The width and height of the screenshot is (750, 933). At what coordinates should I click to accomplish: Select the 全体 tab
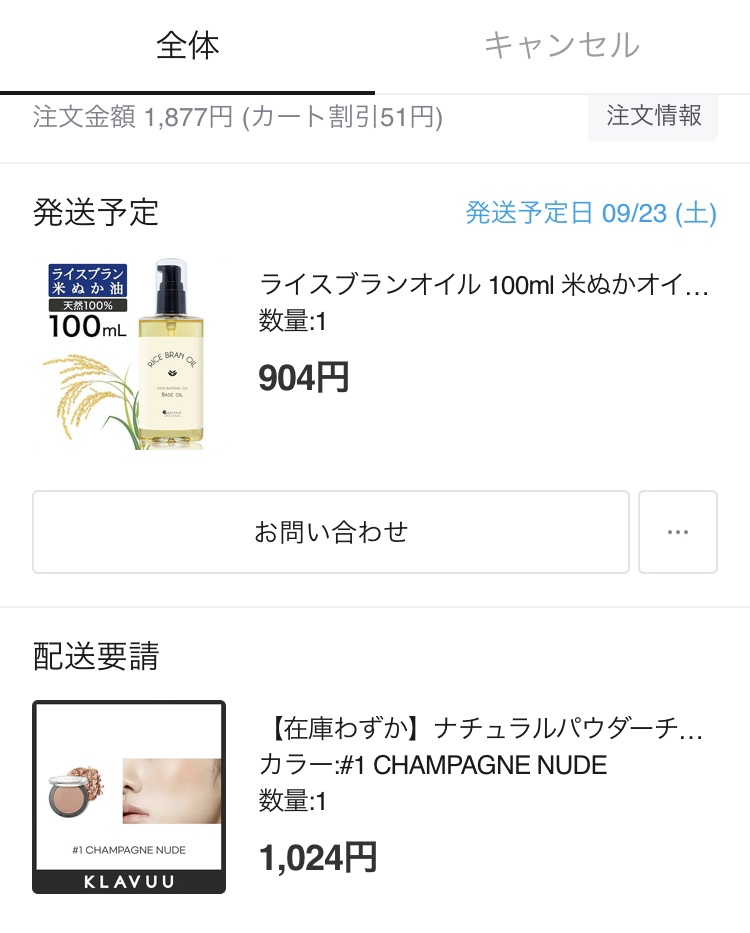(187, 45)
